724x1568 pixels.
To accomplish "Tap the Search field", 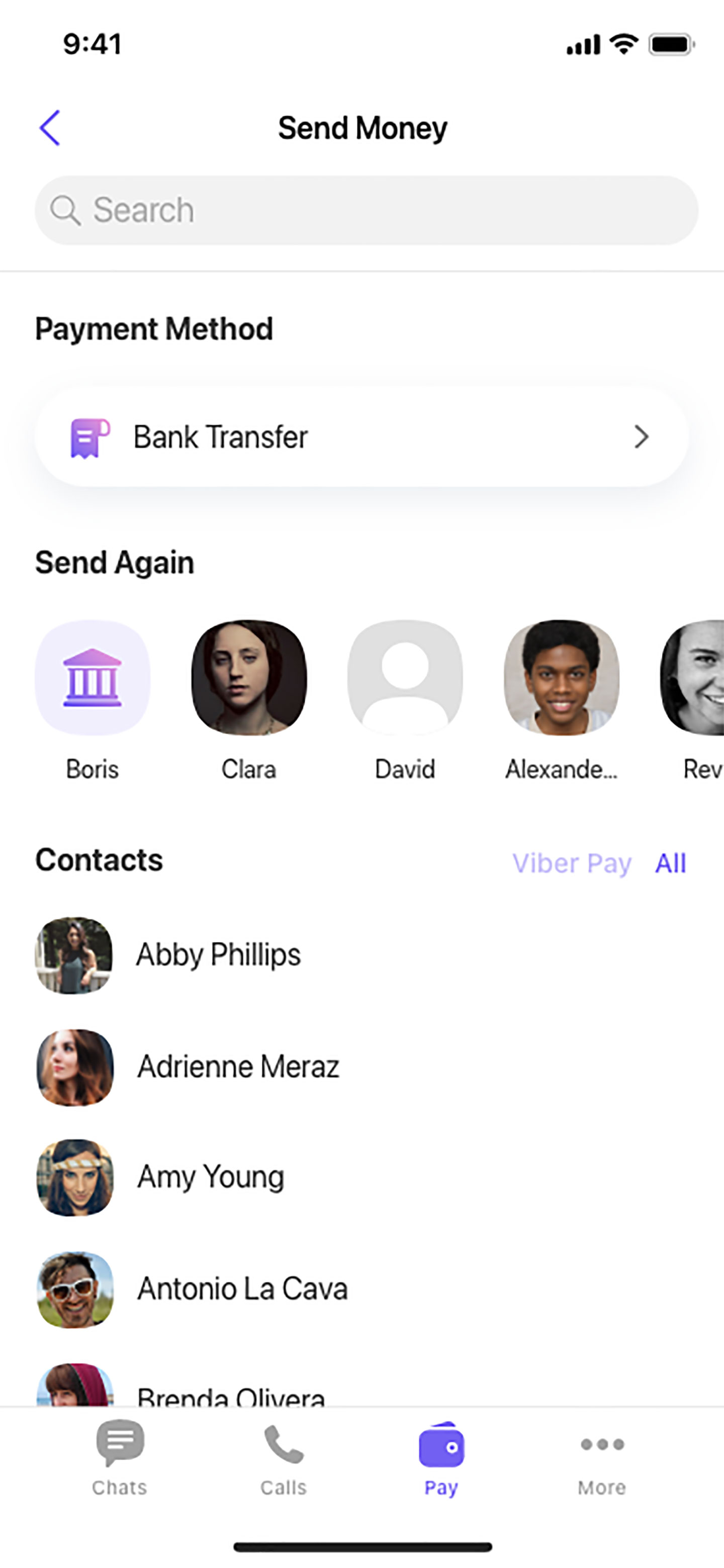I will [365, 210].
